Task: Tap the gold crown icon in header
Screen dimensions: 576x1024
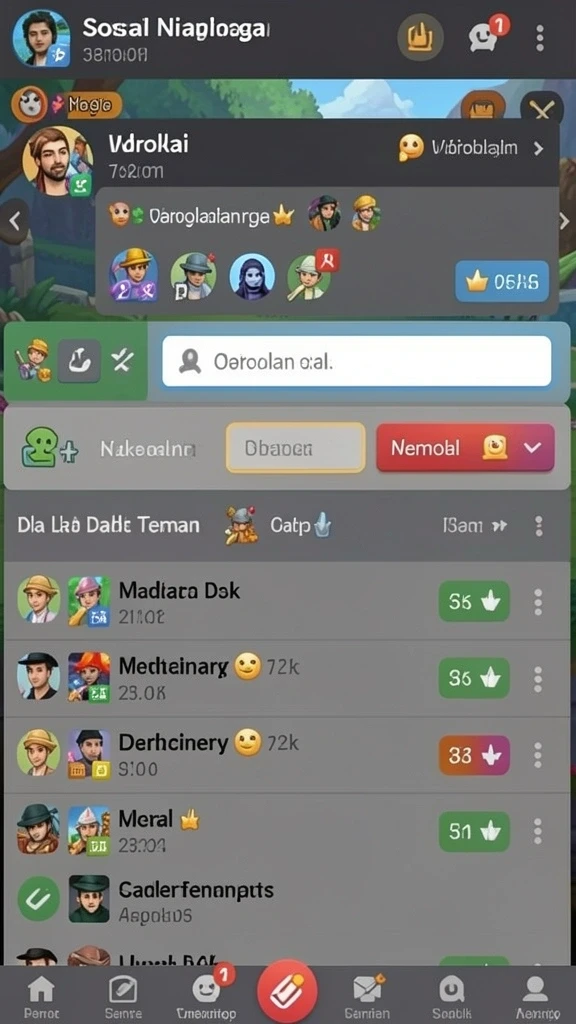Action: (x=421, y=38)
